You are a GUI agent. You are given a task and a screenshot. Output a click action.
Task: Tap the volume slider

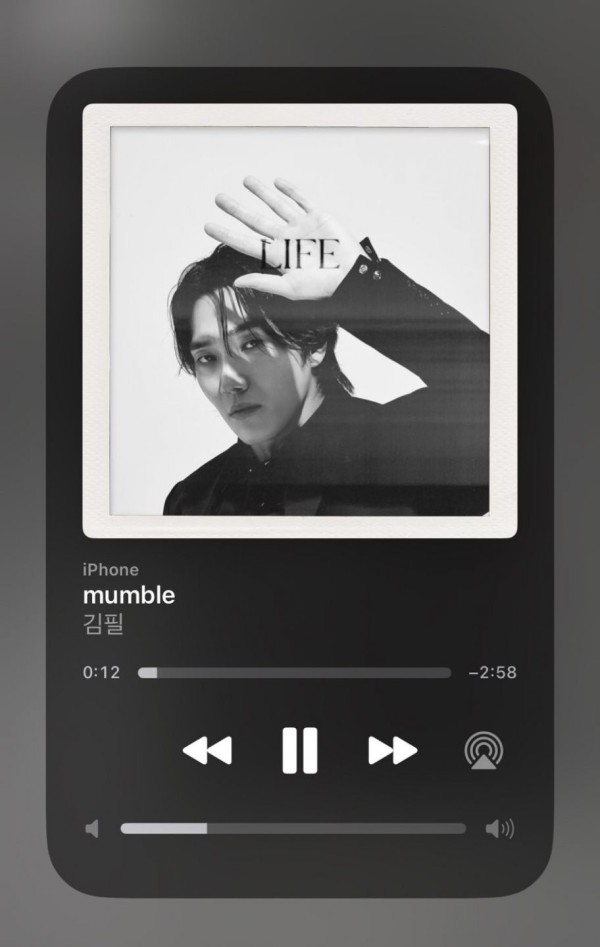pos(292,828)
